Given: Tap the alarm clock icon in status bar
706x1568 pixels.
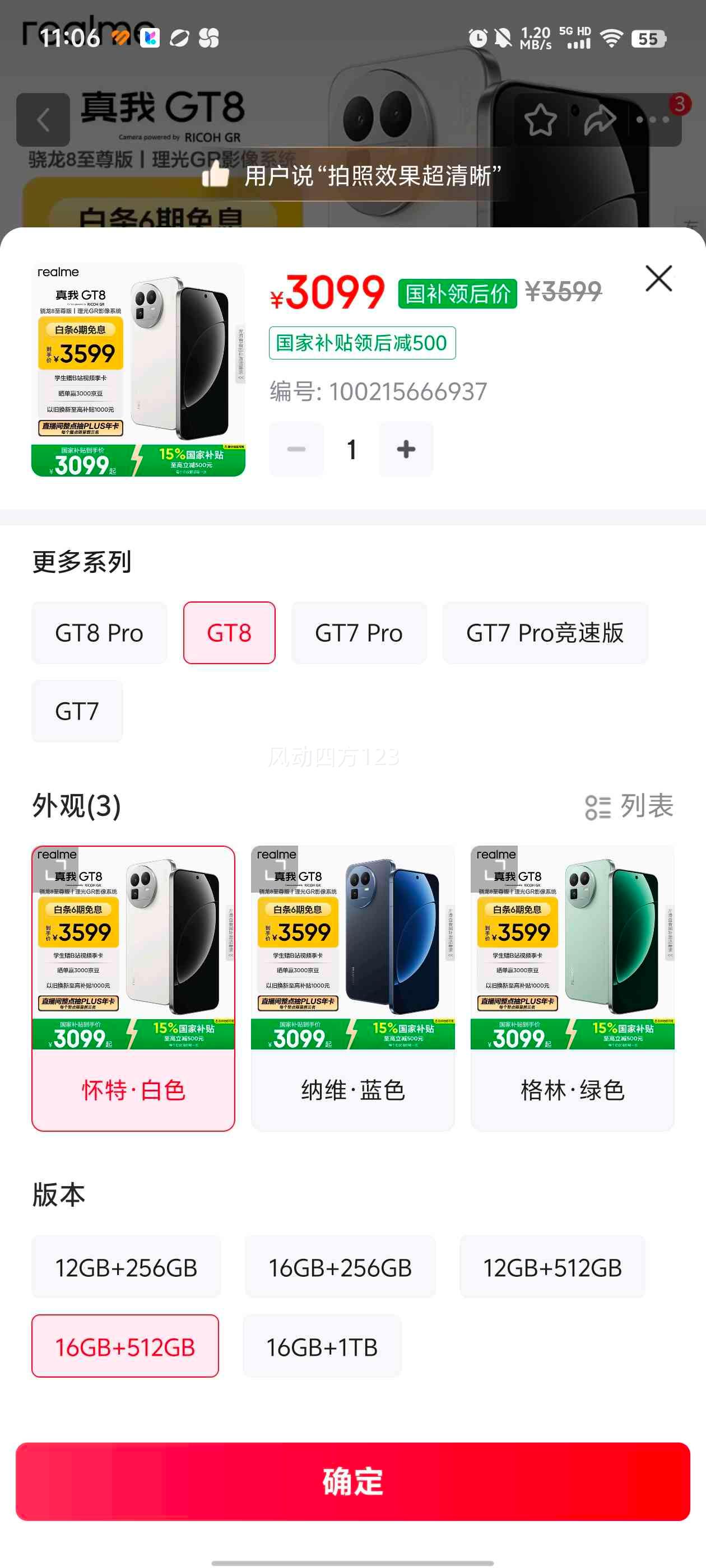Looking at the screenshot, I should tap(478, 38).
